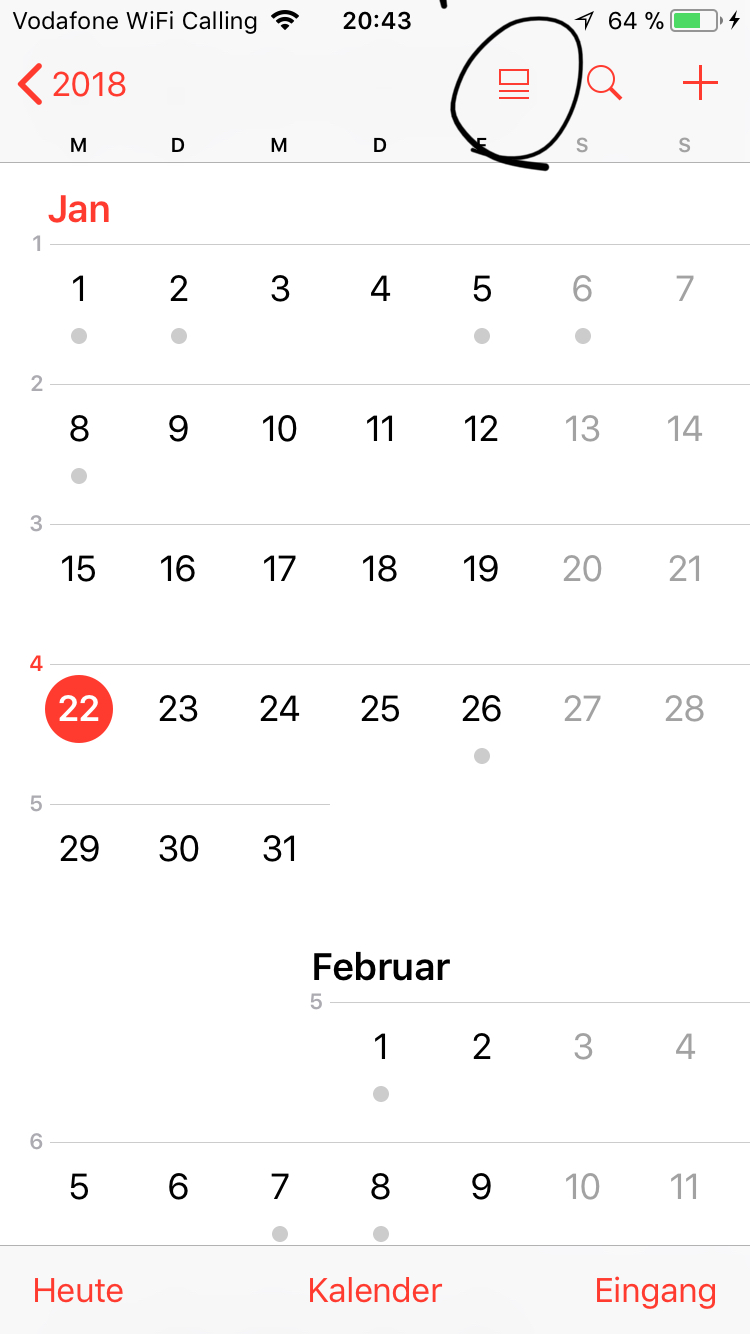The height and width of the screenshot is (1334, 750).
Task: Choose January 17
Action: click(279, 570)
